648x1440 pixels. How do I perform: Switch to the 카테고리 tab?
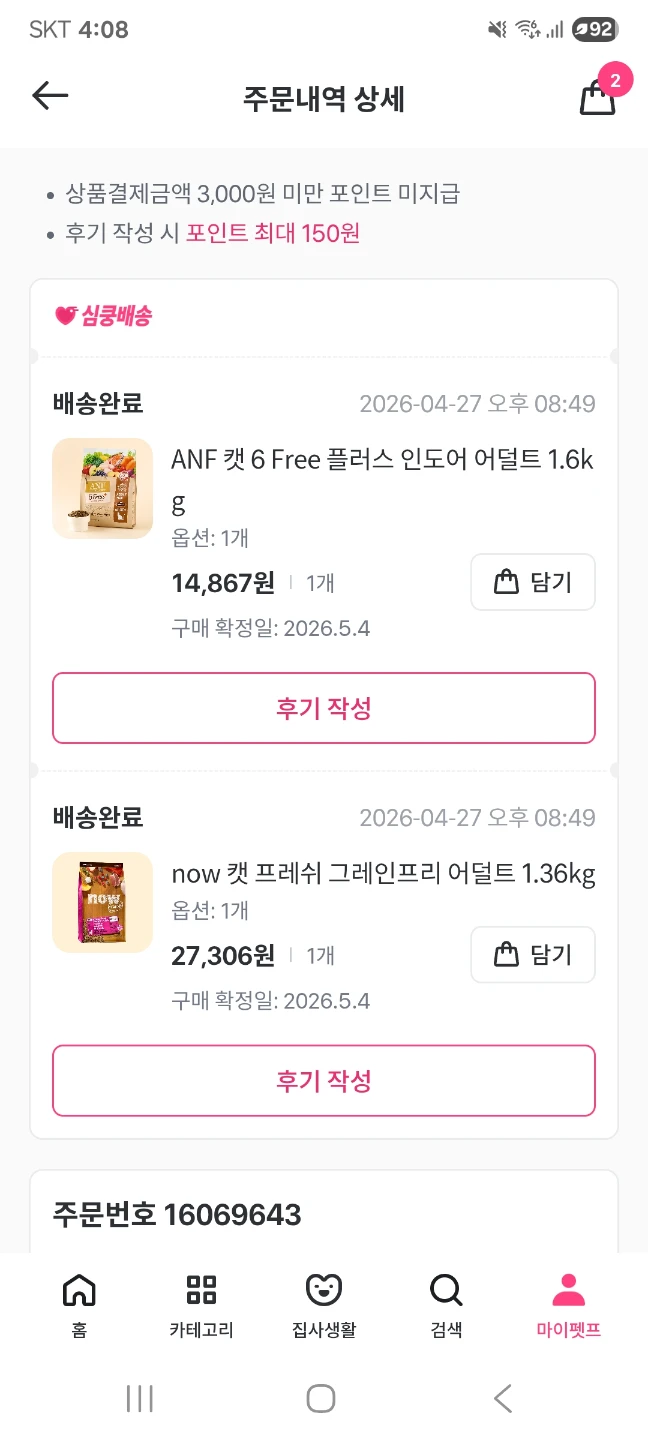201,1306
